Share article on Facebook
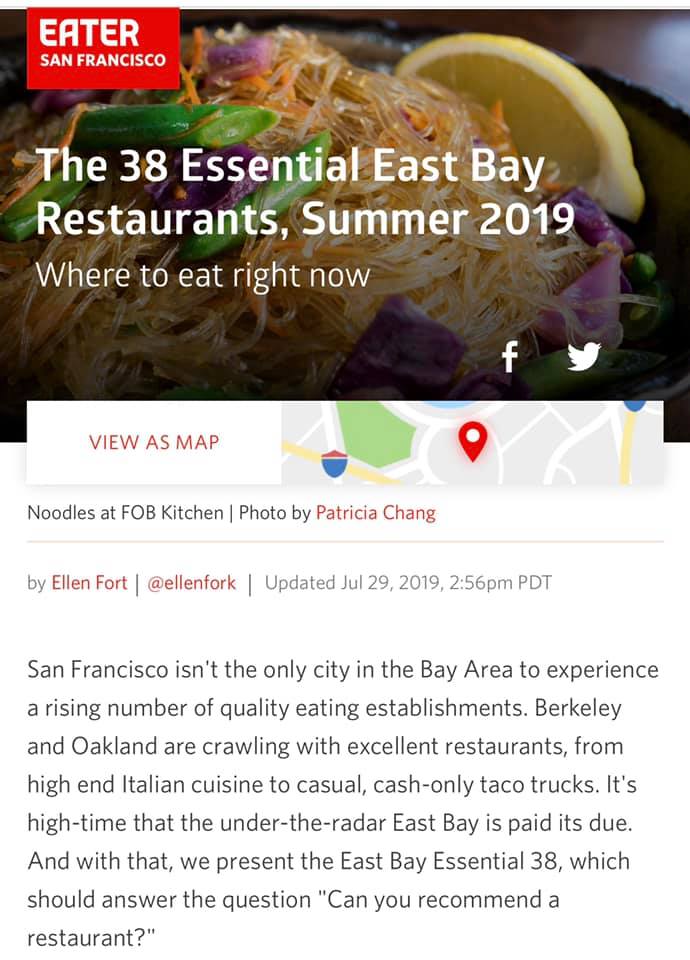 [509, 358]
